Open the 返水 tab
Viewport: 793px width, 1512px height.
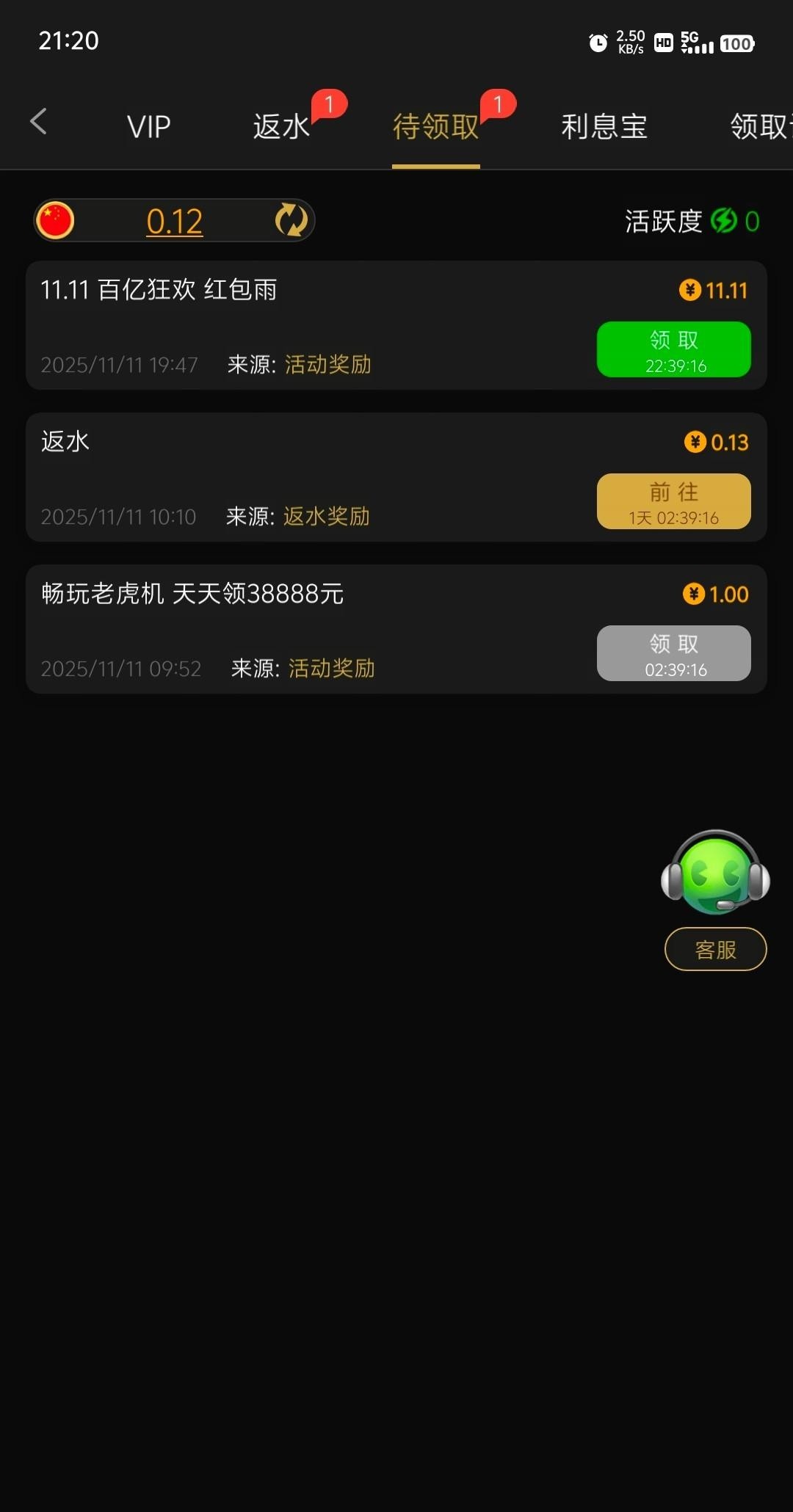point(281,126)
